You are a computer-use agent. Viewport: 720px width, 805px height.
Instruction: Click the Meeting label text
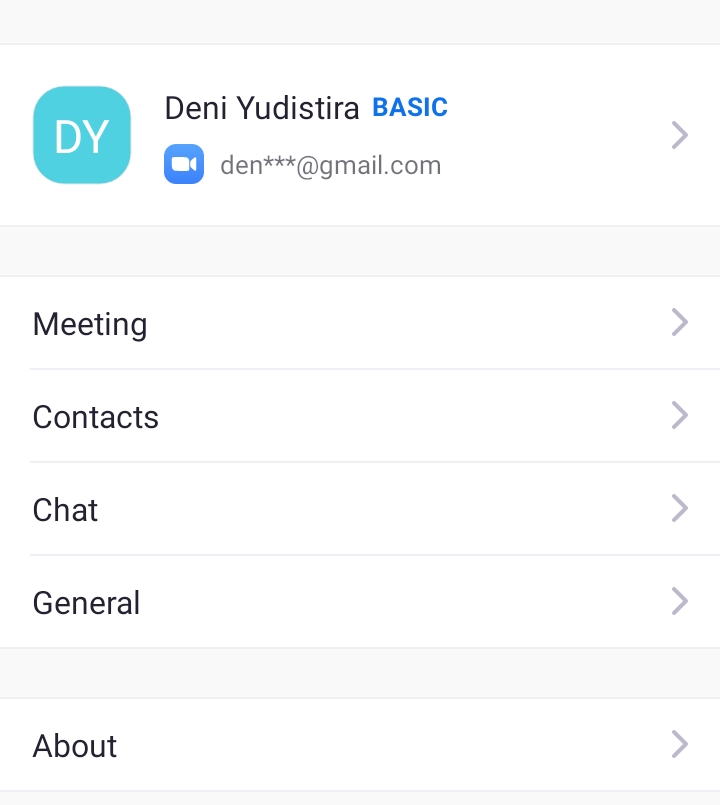click(x=90, y=323)
